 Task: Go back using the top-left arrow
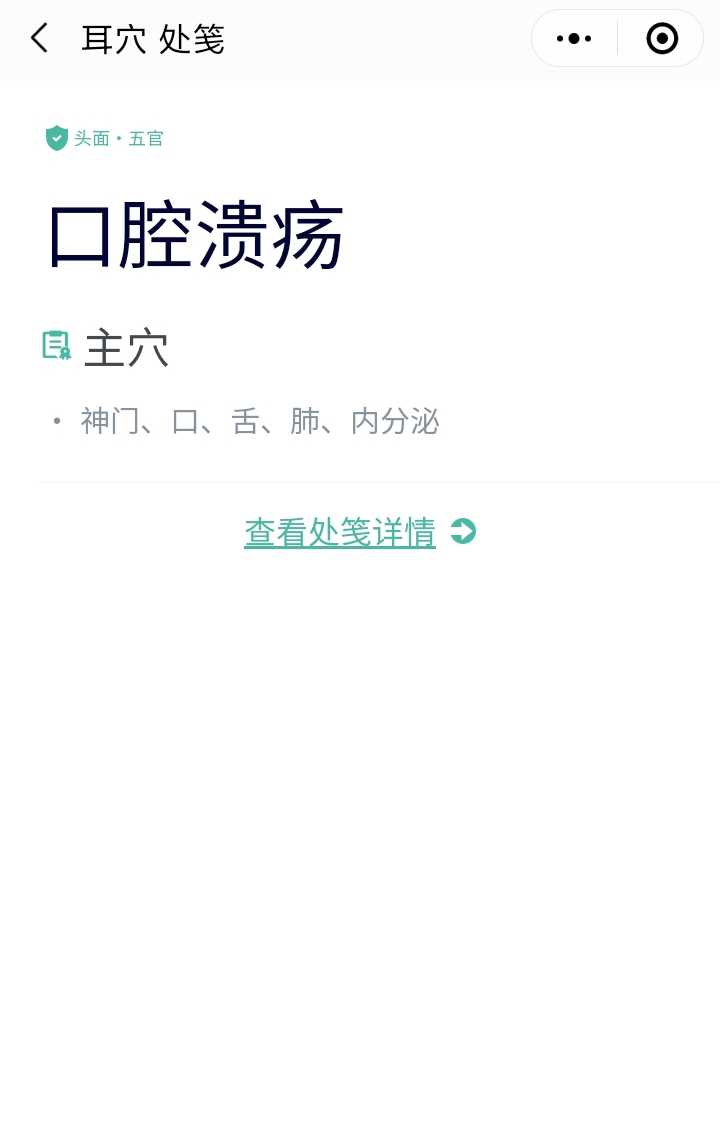point(39,38)
